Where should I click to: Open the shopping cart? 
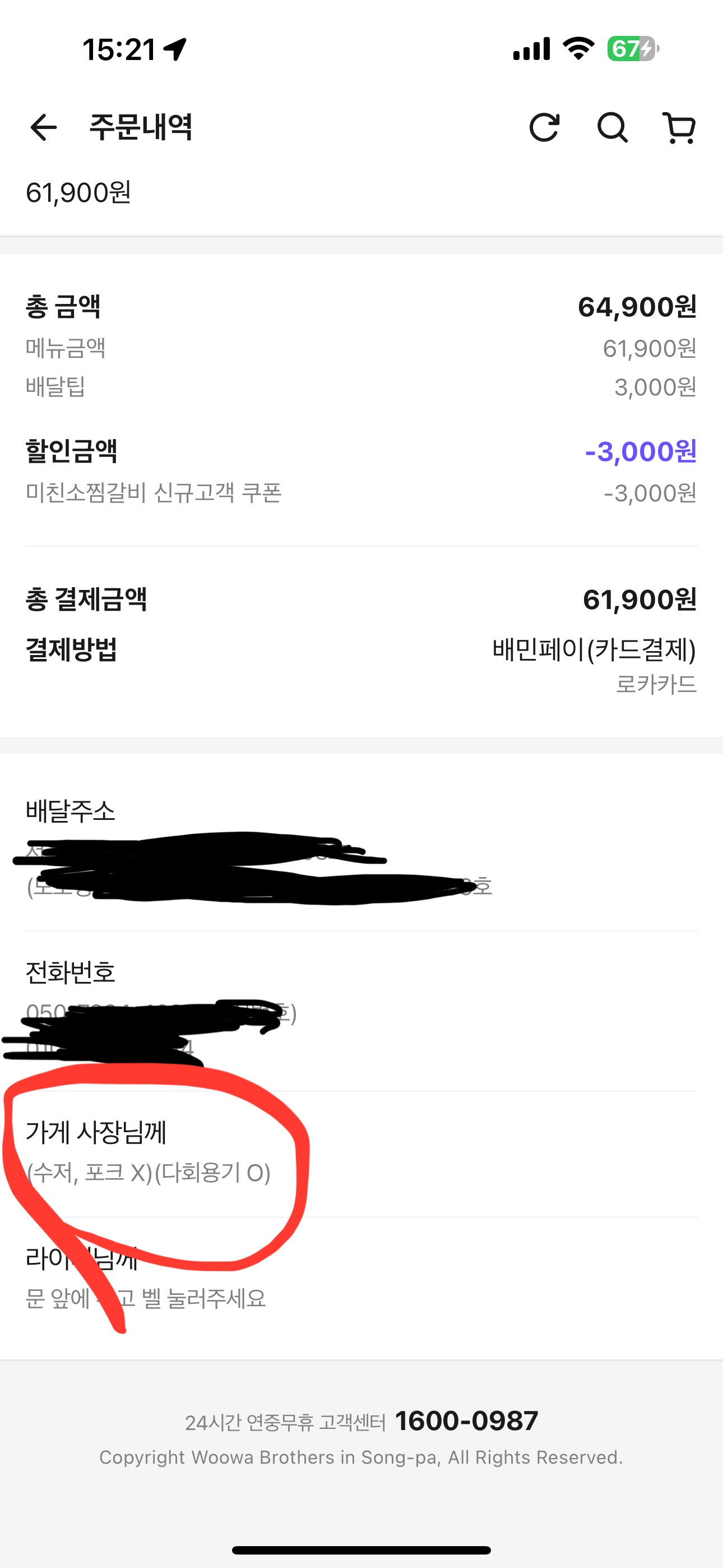click(x=679, y=128)
